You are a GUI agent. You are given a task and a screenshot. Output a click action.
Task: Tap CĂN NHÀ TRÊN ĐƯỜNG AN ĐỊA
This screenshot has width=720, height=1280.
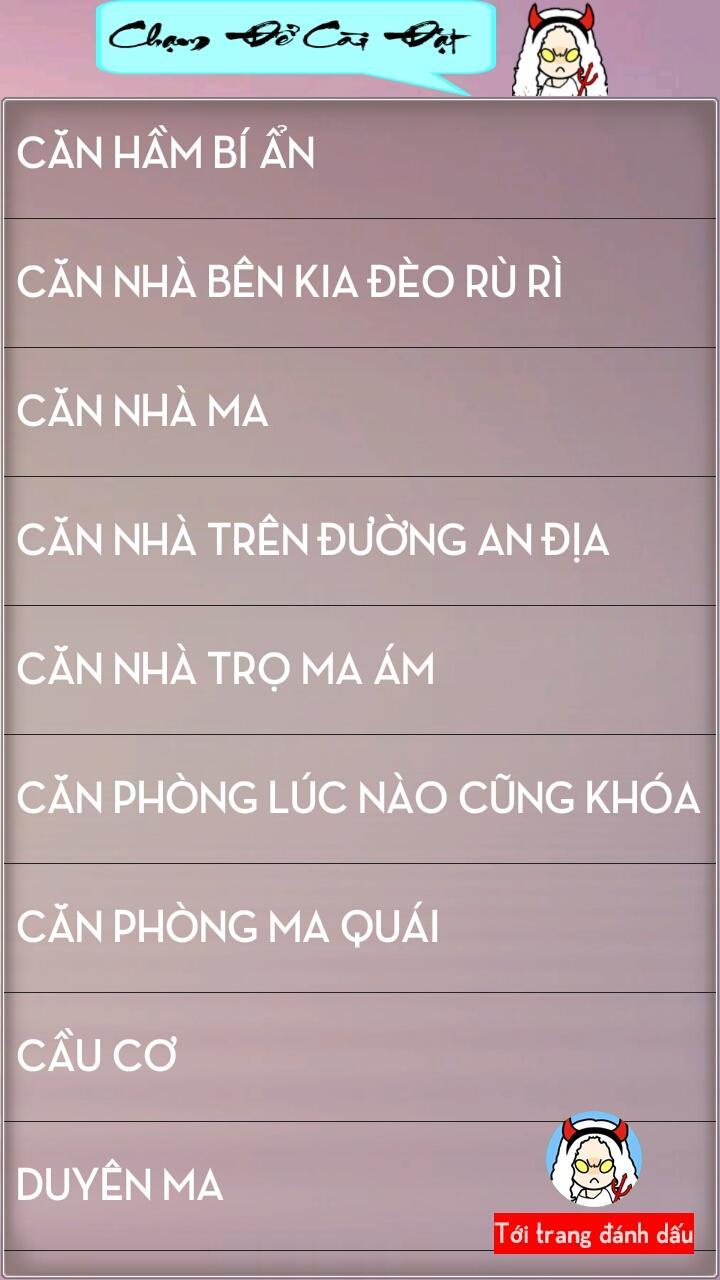click(x=312, y=541)
